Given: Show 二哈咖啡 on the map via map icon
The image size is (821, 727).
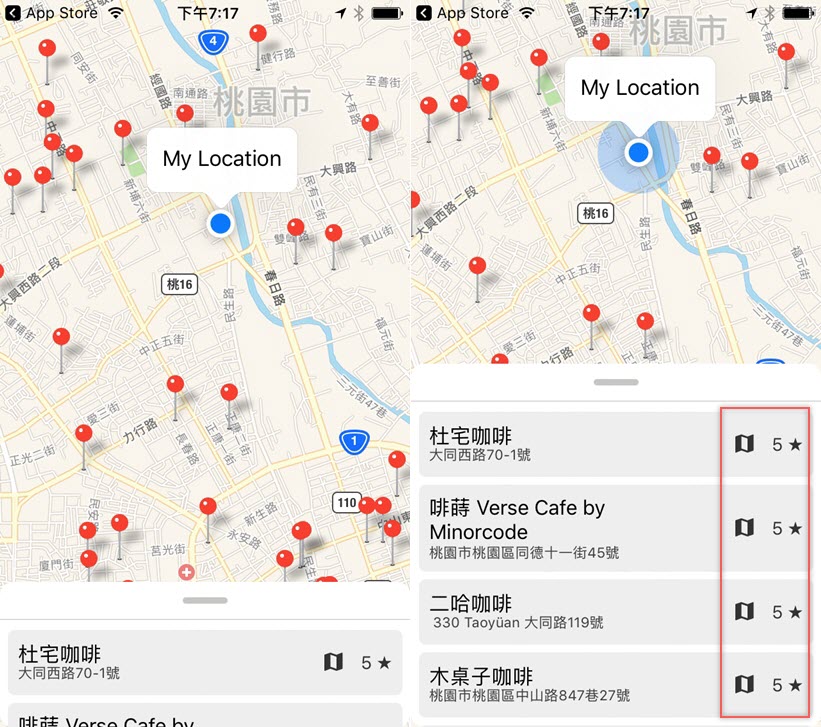Looking at the screenshot, I should [x=743, y=611].
